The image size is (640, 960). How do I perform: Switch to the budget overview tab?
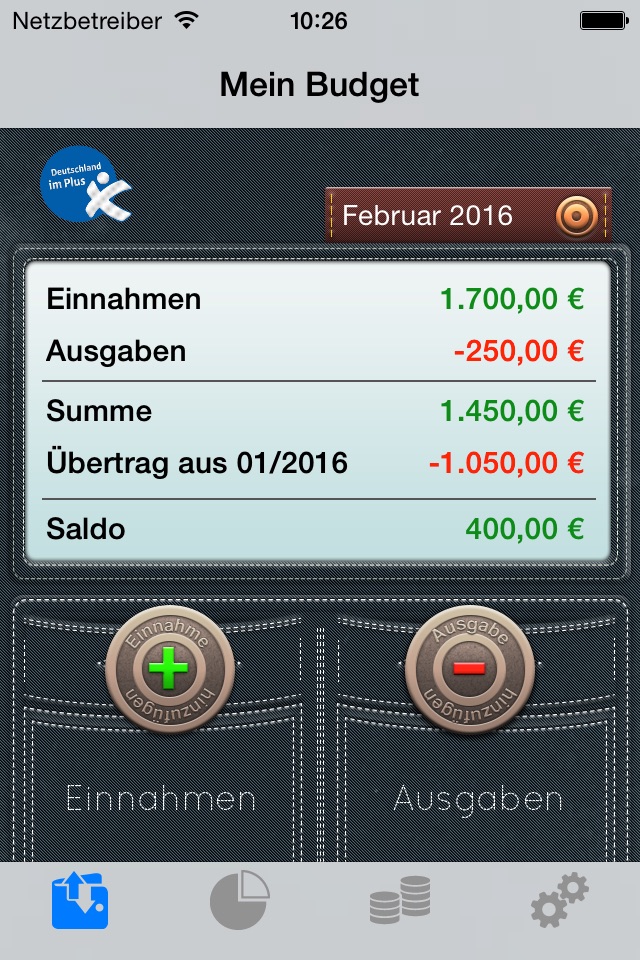[x=80, y=900]
